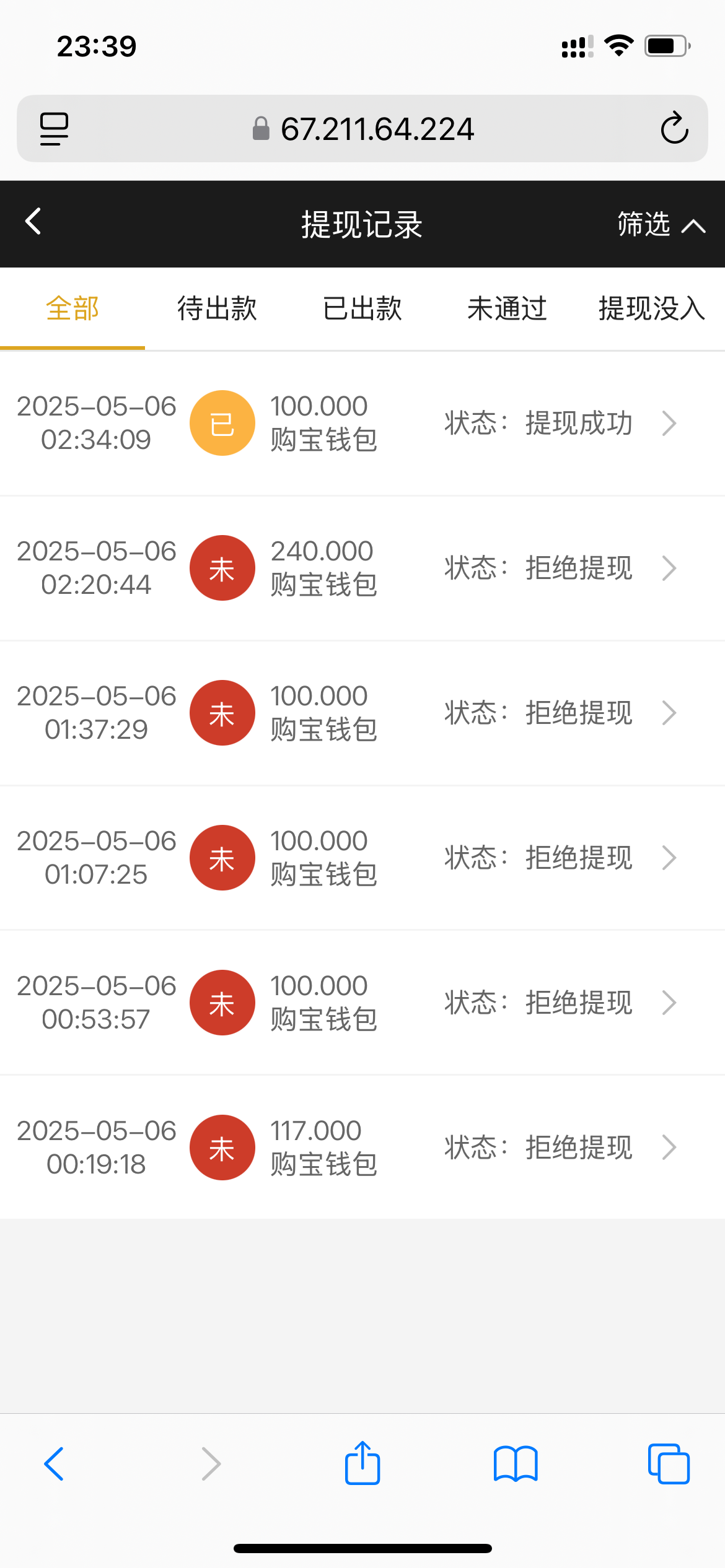Screen dimensions: 725x1568
Task: Open the 00:53:57 rejected withdrawal
Action: pyautogui.click(x=362, y=1003)
